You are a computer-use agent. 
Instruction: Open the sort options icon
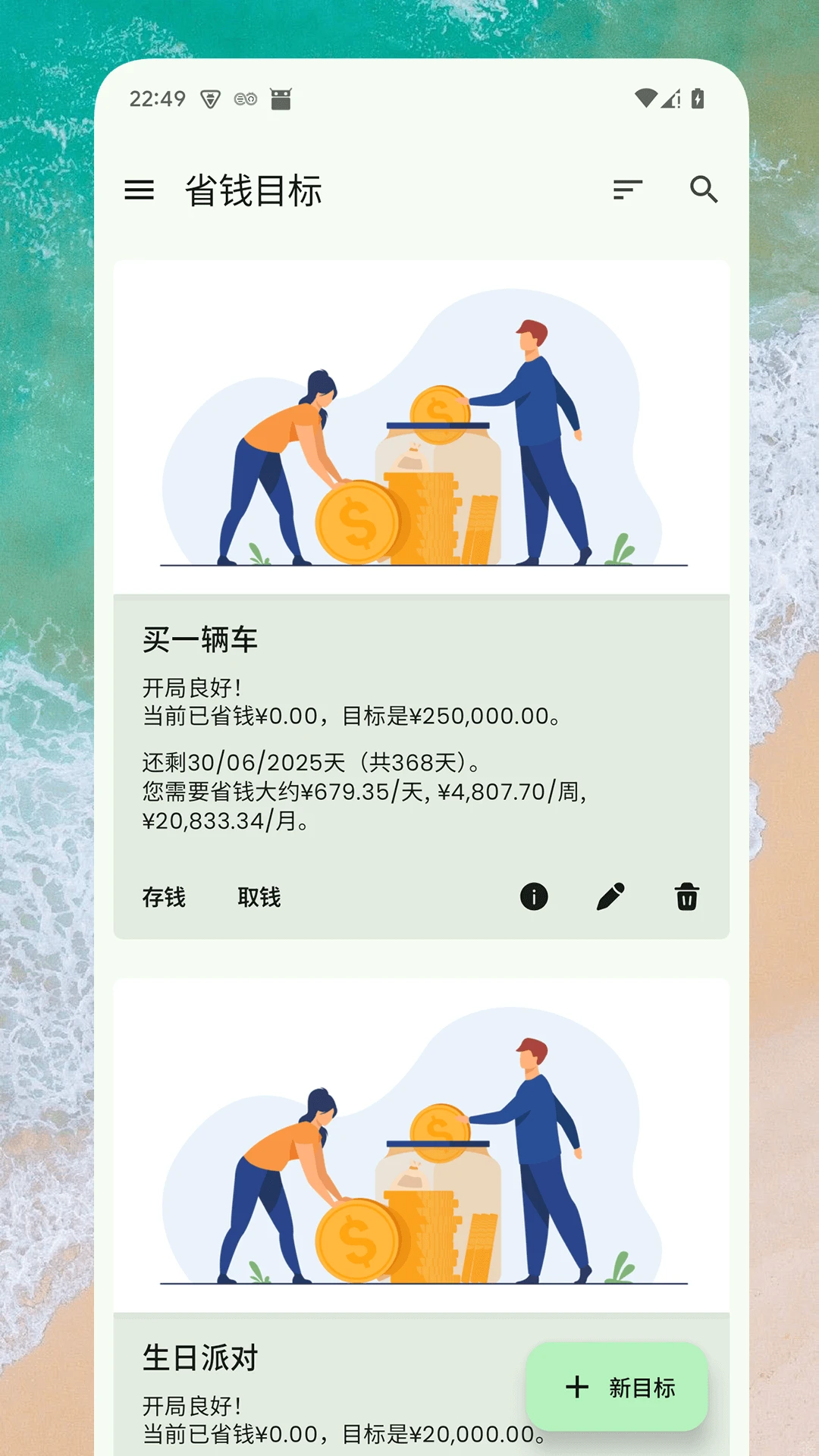click(628, 190)
